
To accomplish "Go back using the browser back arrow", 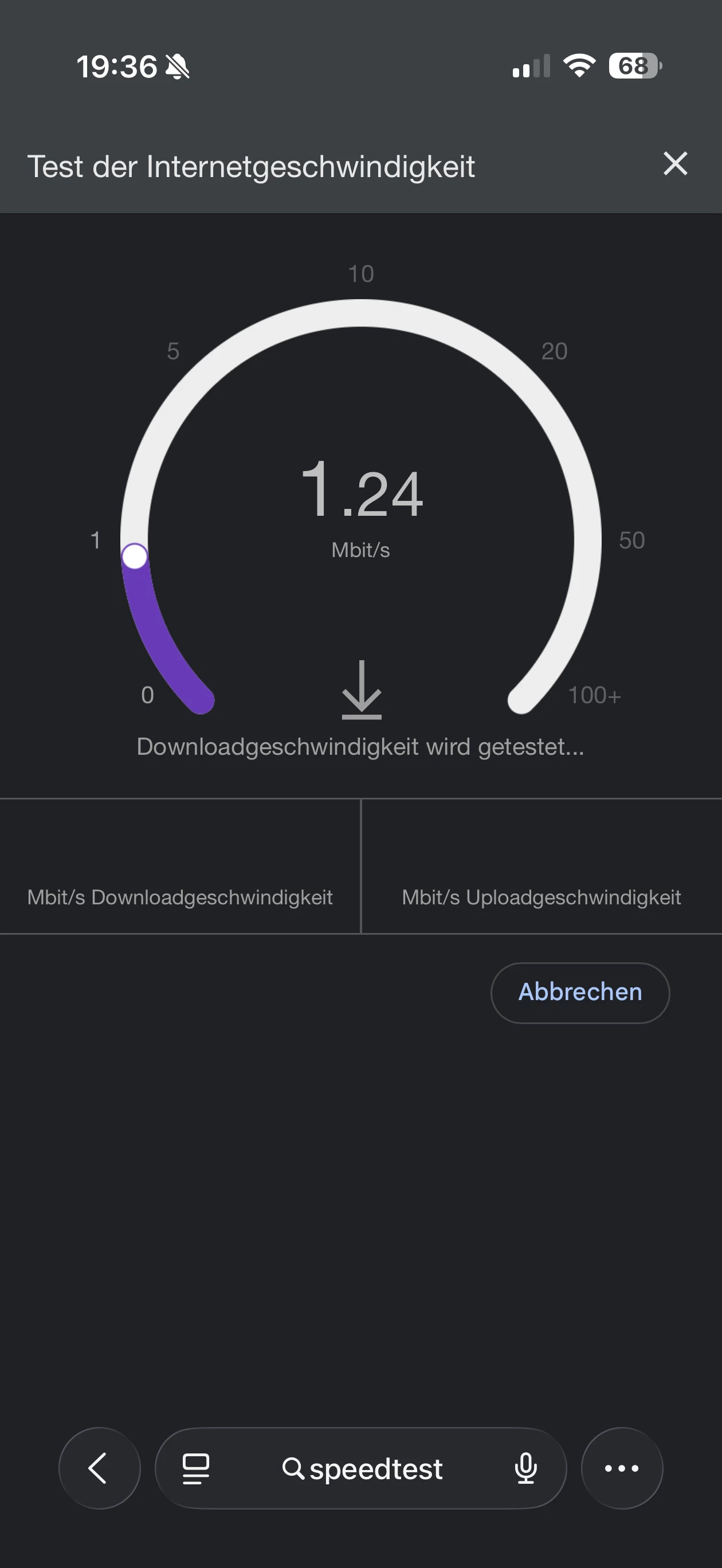I will click(x=99, y=1468).
